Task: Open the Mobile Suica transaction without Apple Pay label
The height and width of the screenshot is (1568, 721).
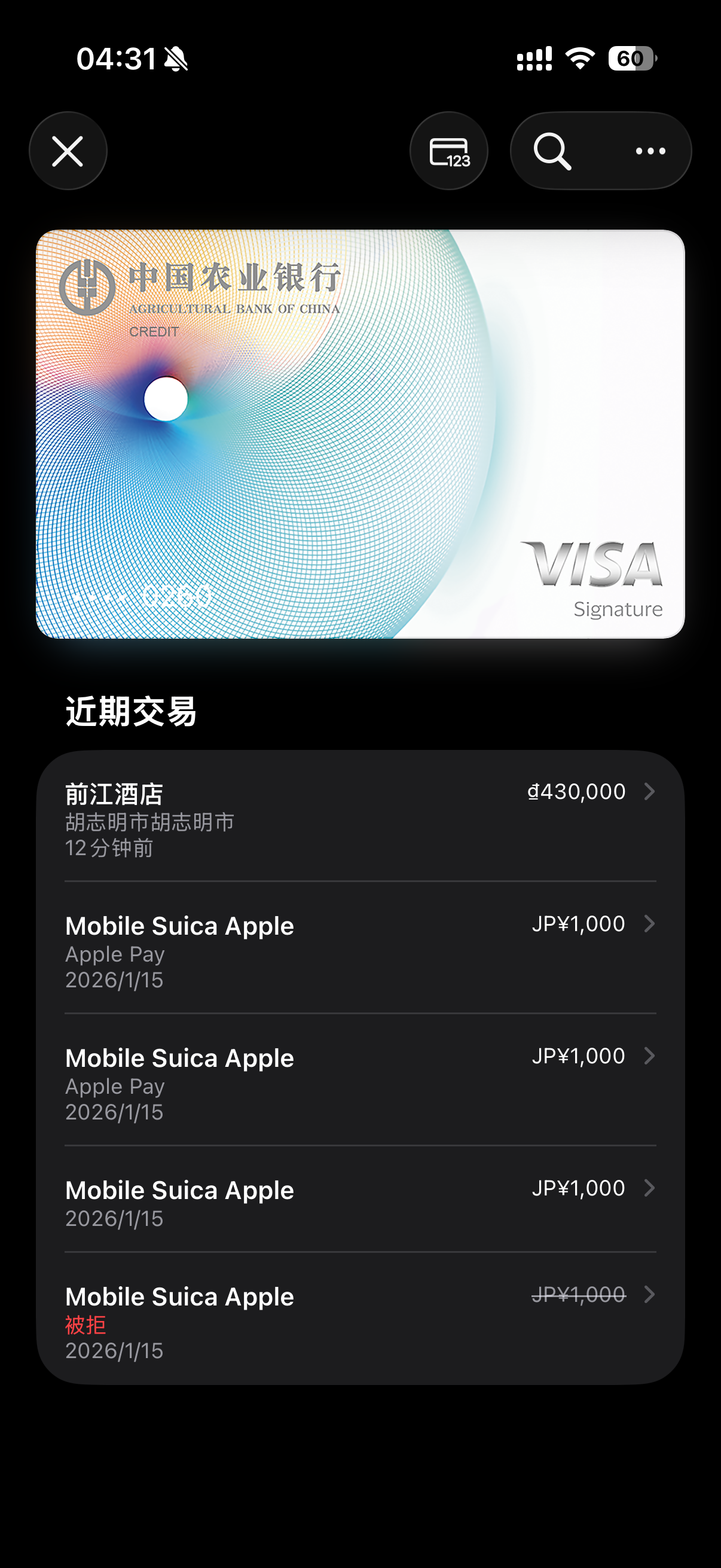Action: point(360,1199)
